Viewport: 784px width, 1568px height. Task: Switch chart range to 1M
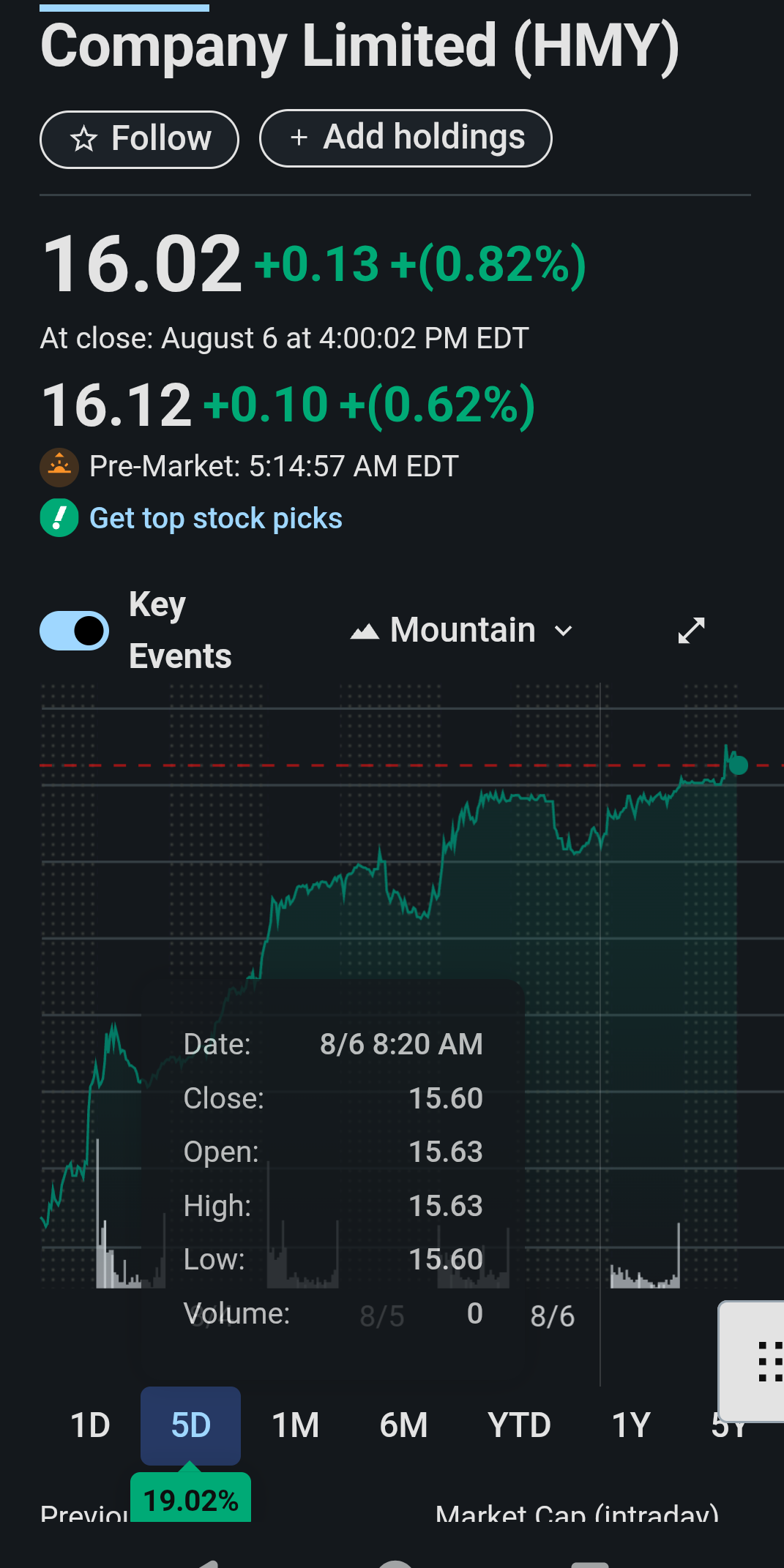[x=295, y=1425]
